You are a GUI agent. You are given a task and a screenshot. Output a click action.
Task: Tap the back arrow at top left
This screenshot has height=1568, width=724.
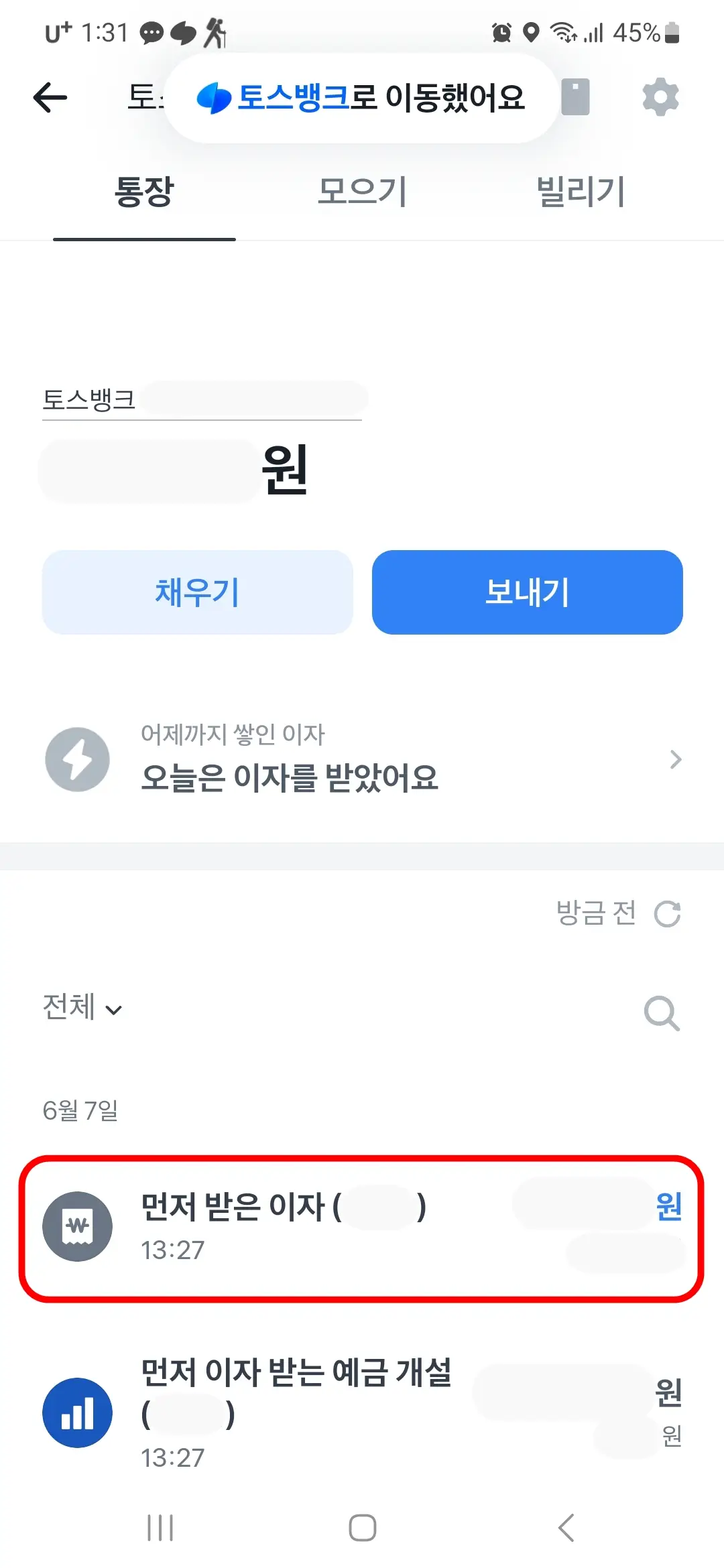click(50, 97)
